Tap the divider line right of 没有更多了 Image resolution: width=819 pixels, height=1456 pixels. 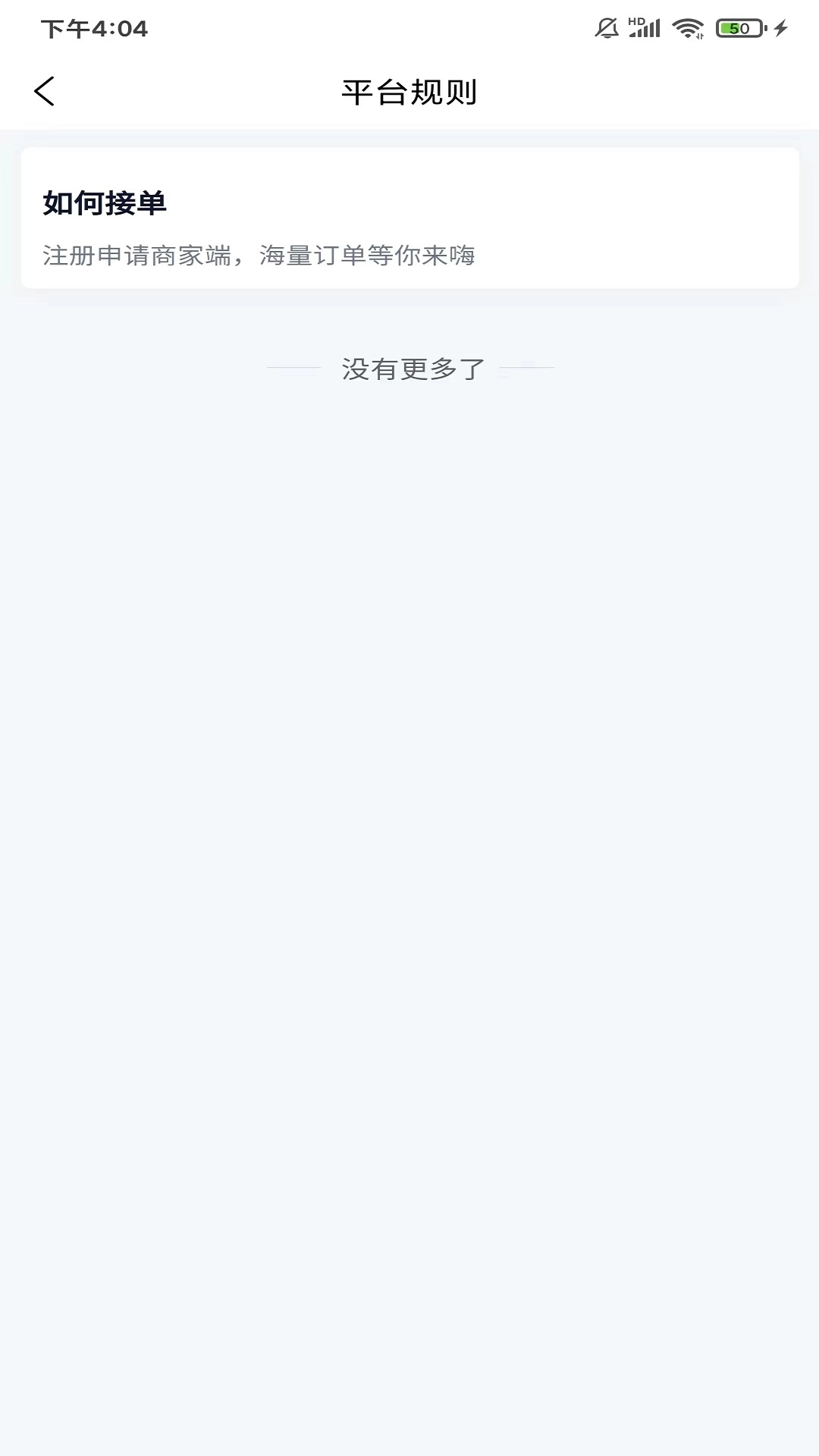[x=525, y=369]
